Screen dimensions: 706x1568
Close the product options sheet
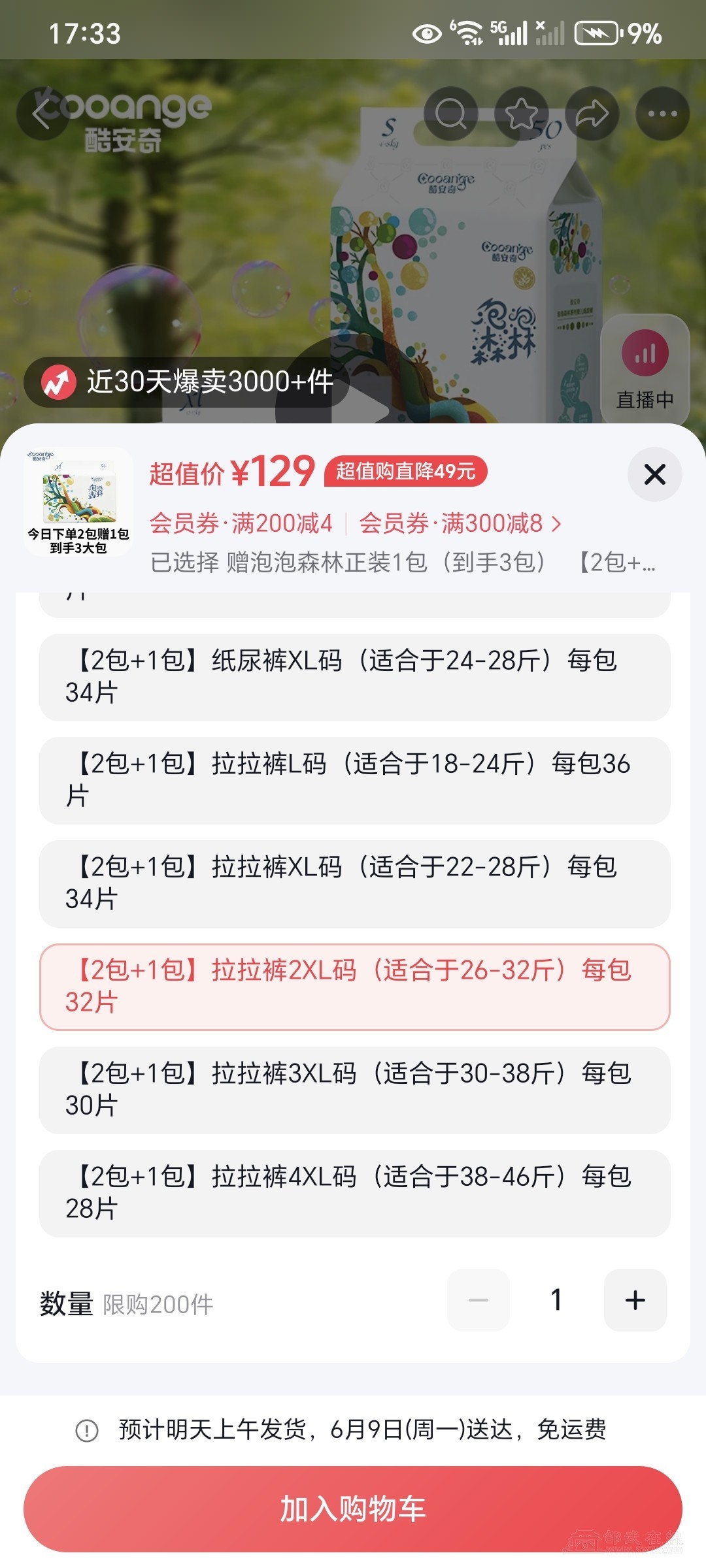(x=654, y=474)
